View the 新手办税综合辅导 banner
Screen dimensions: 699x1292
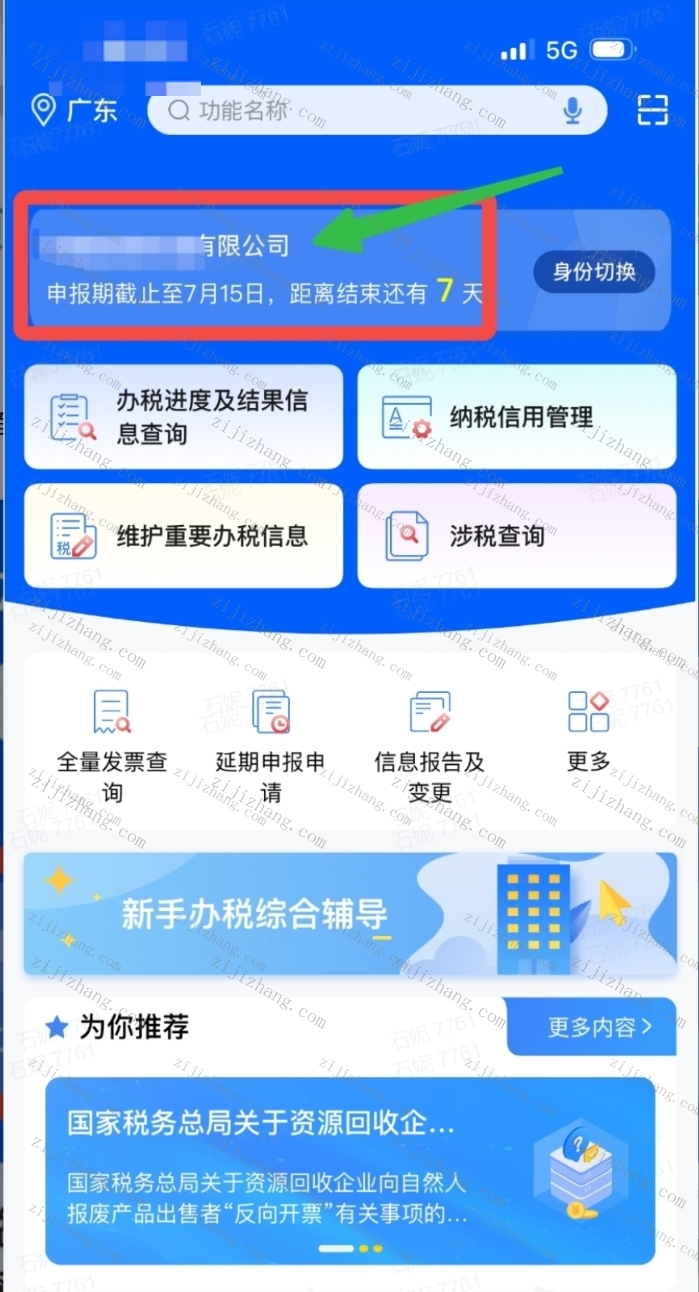[350, 913]
